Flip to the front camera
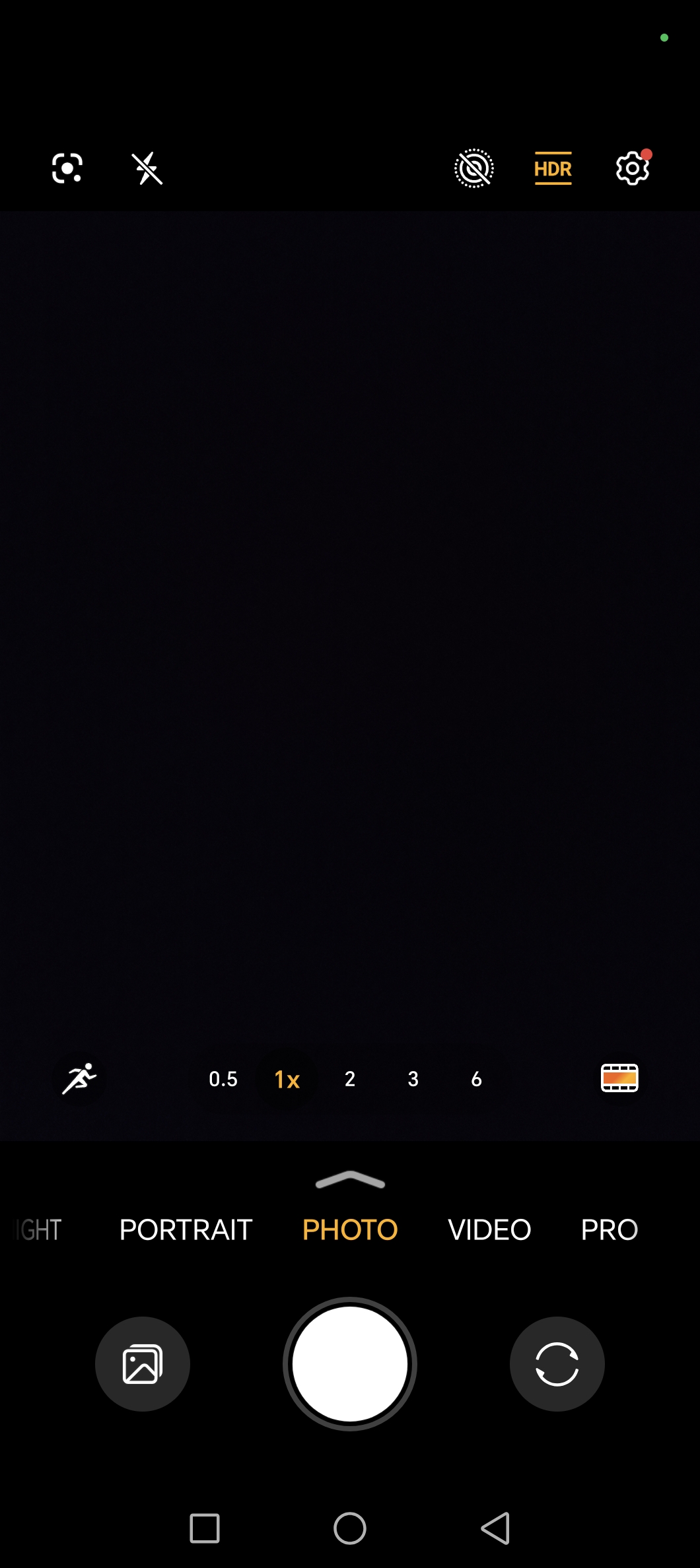This screenshot has height=1568, width=700. pos(557,1364)
